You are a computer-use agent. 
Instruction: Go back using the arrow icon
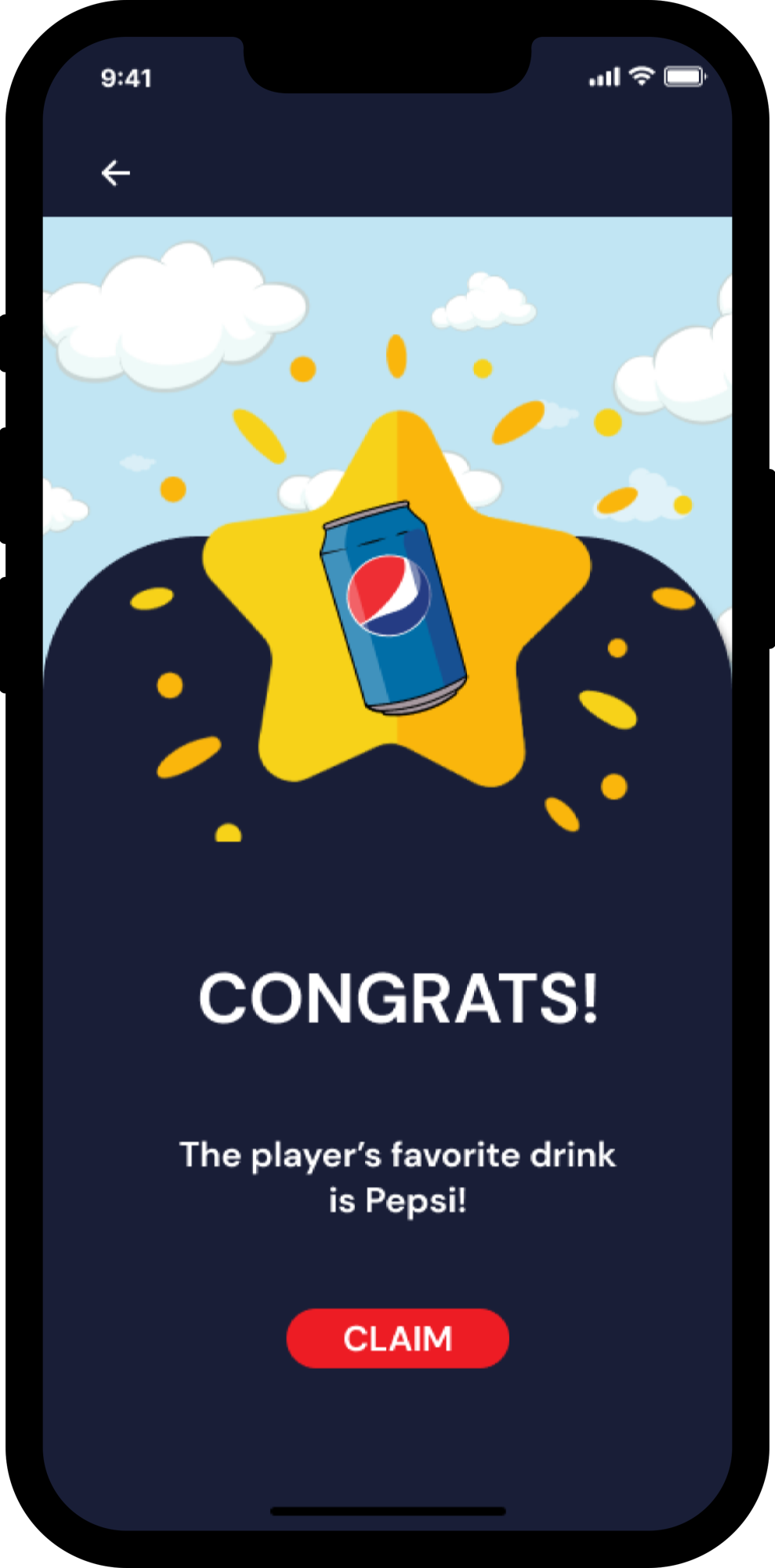116,173
